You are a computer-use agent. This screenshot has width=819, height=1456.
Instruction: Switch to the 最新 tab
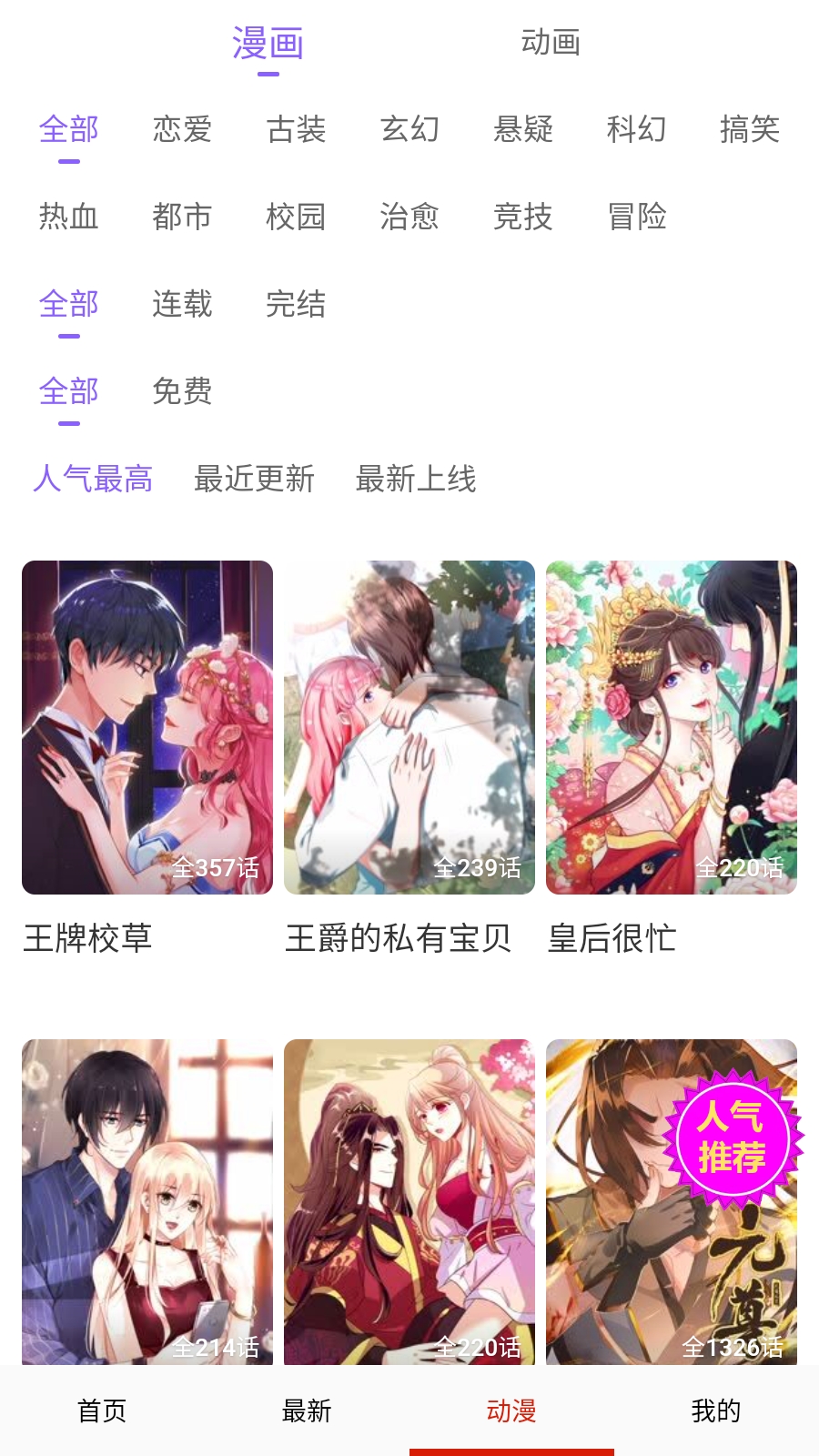(x=307, y=1410)
